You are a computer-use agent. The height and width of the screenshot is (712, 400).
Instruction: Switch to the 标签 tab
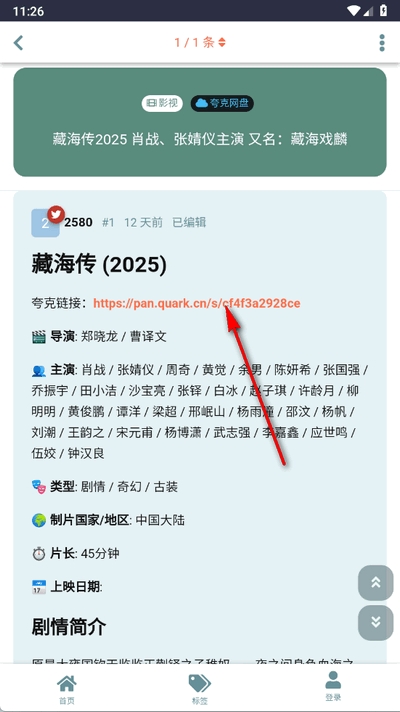coord(200,689)
